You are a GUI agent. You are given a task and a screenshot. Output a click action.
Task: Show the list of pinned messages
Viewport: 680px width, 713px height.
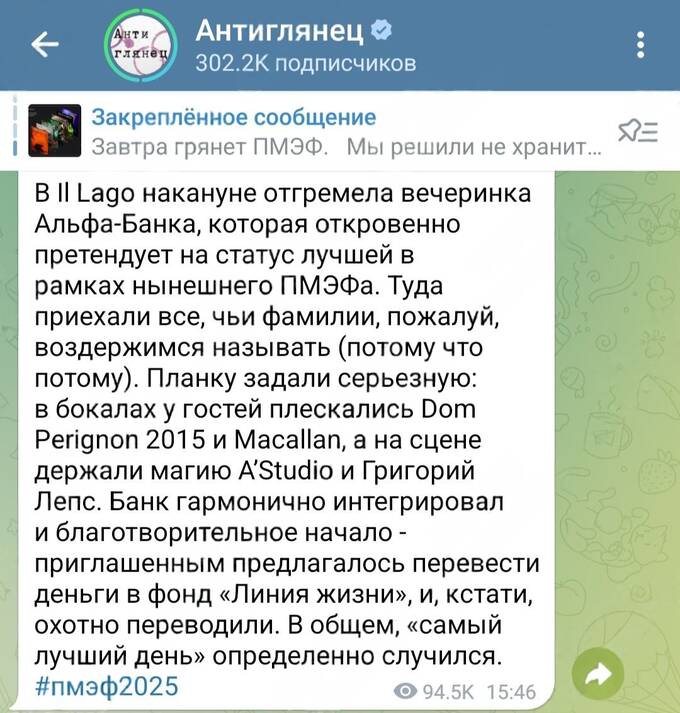[x=637, y=132]
